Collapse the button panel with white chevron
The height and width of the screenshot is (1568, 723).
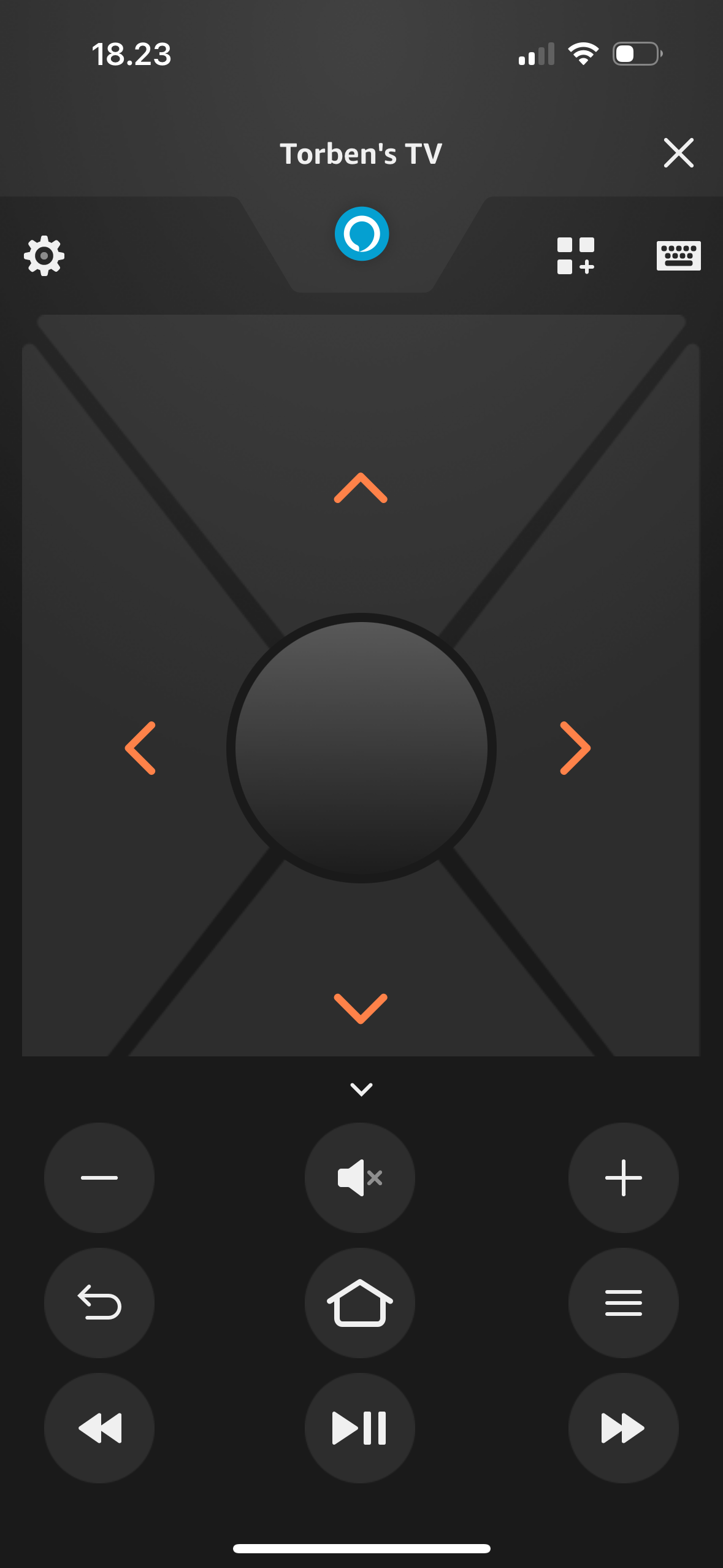click(x=361, y=1089)
